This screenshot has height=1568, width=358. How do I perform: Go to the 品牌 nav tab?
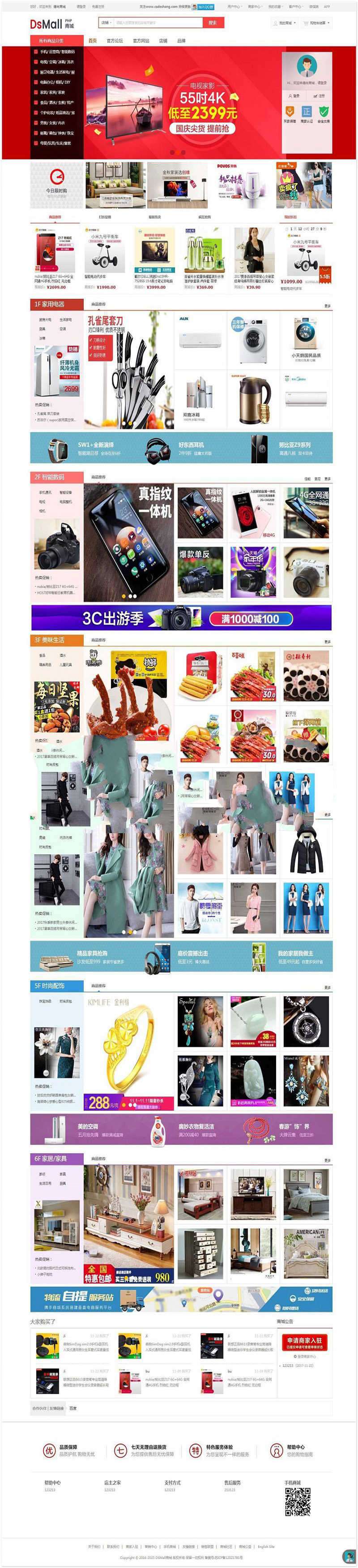pos(181,41)
